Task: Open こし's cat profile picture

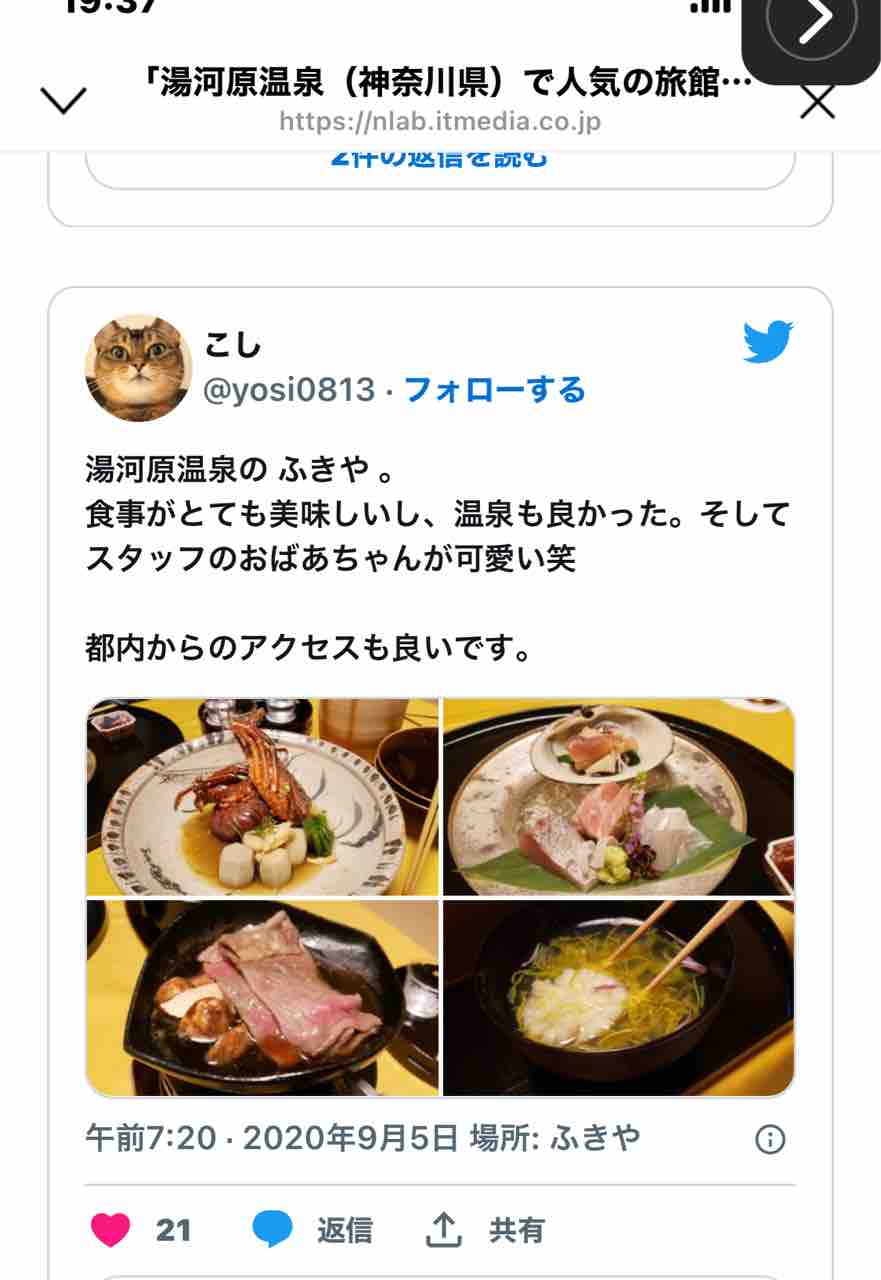Action: (x=138, y=368)
